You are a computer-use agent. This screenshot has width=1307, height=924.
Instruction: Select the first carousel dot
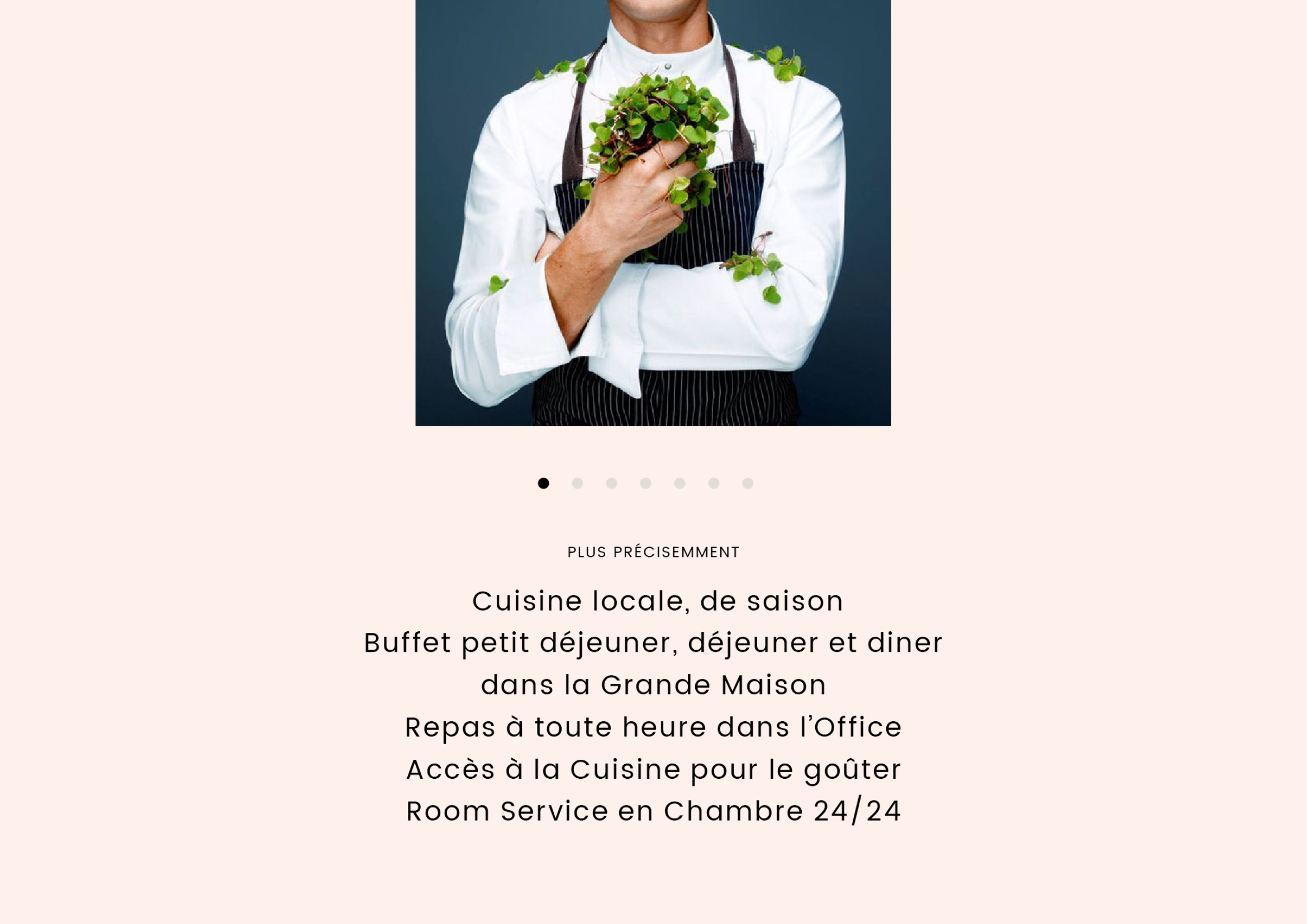543,483
